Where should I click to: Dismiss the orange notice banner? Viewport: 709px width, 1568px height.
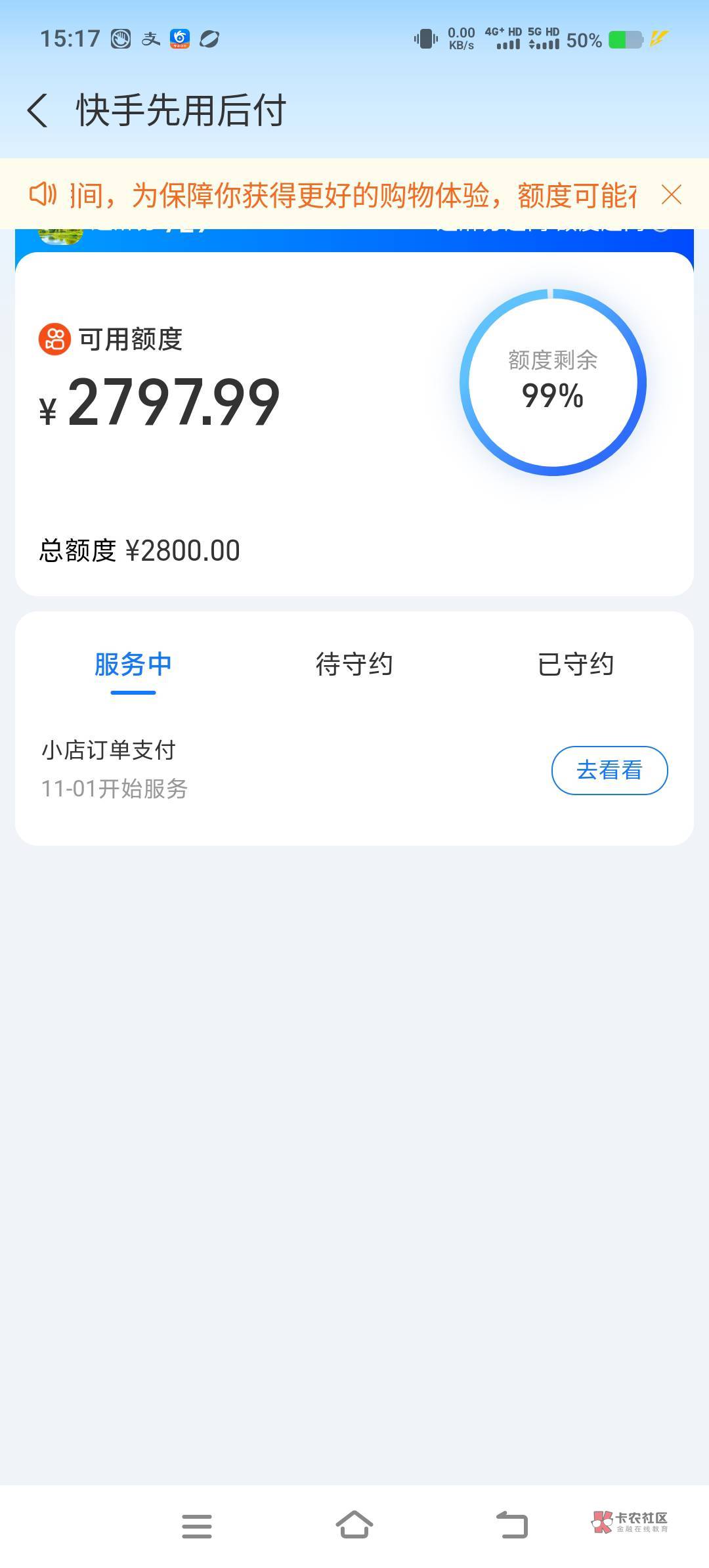(x=671, y=195)
